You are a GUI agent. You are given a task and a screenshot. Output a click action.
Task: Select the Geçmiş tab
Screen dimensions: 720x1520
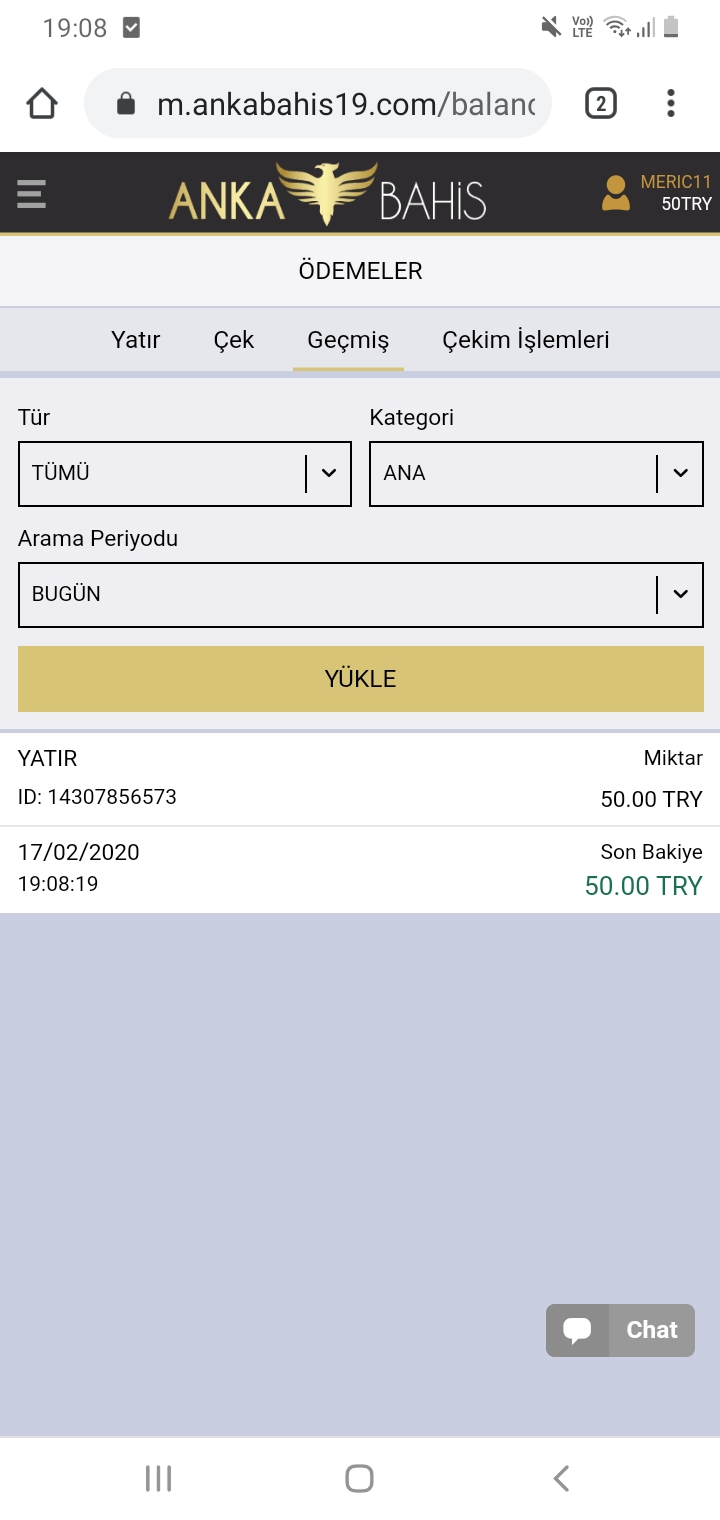pos(348,340)
